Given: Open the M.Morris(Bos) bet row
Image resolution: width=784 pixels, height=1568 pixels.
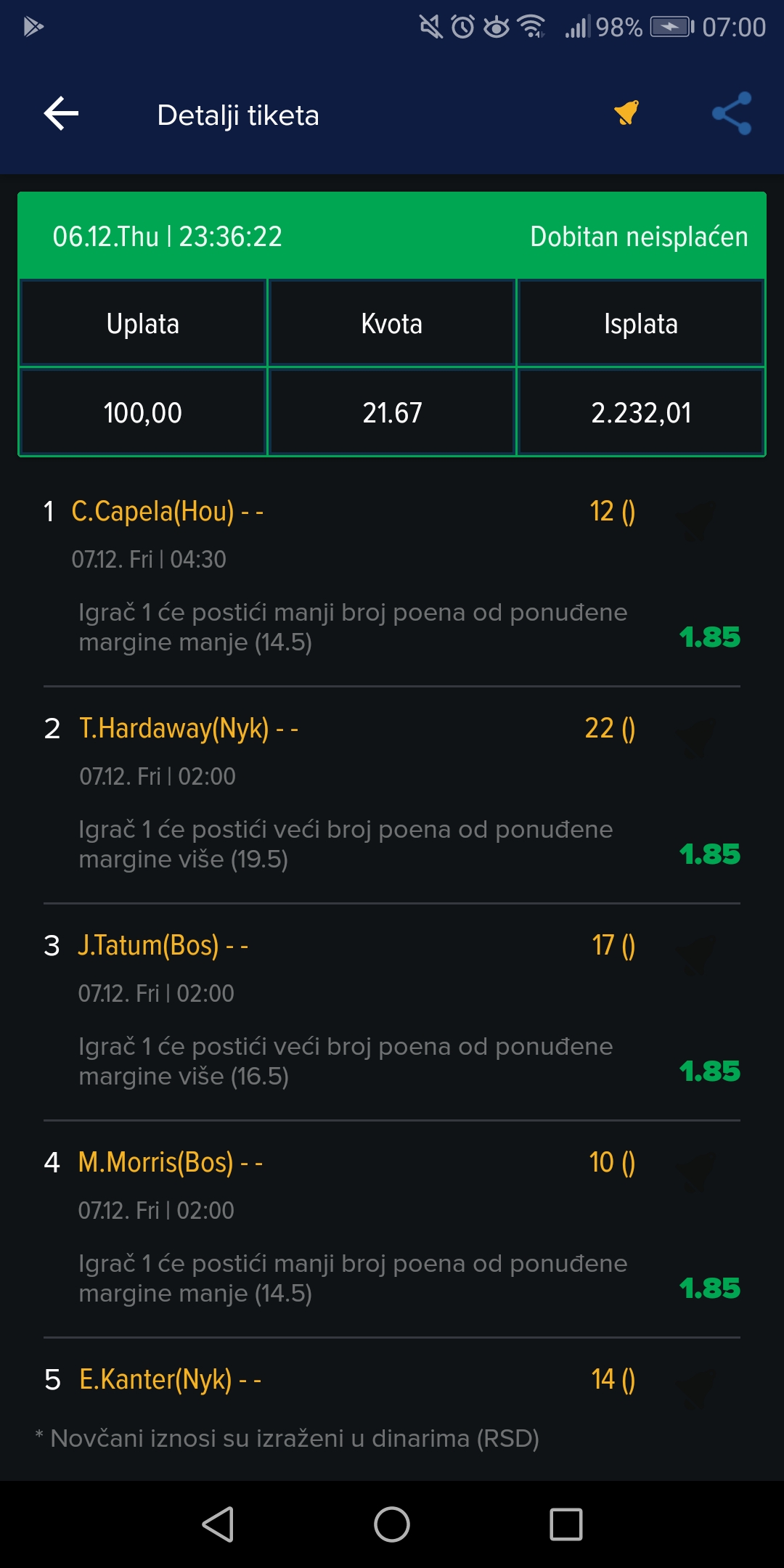Looking at the screenshot, I should click(x=392, y=1229).
